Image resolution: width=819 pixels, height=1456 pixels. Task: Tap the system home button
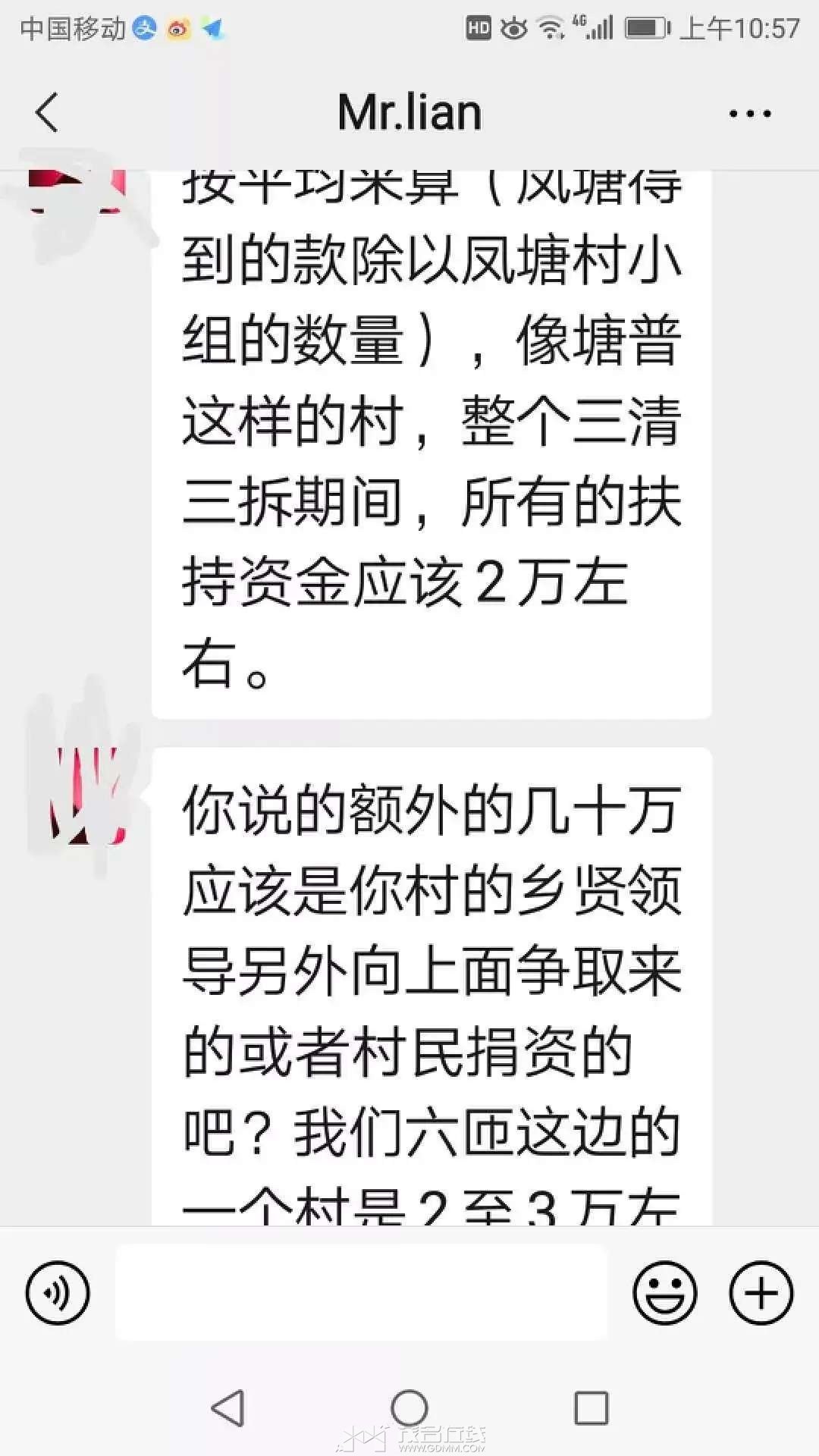(409, 1408)
